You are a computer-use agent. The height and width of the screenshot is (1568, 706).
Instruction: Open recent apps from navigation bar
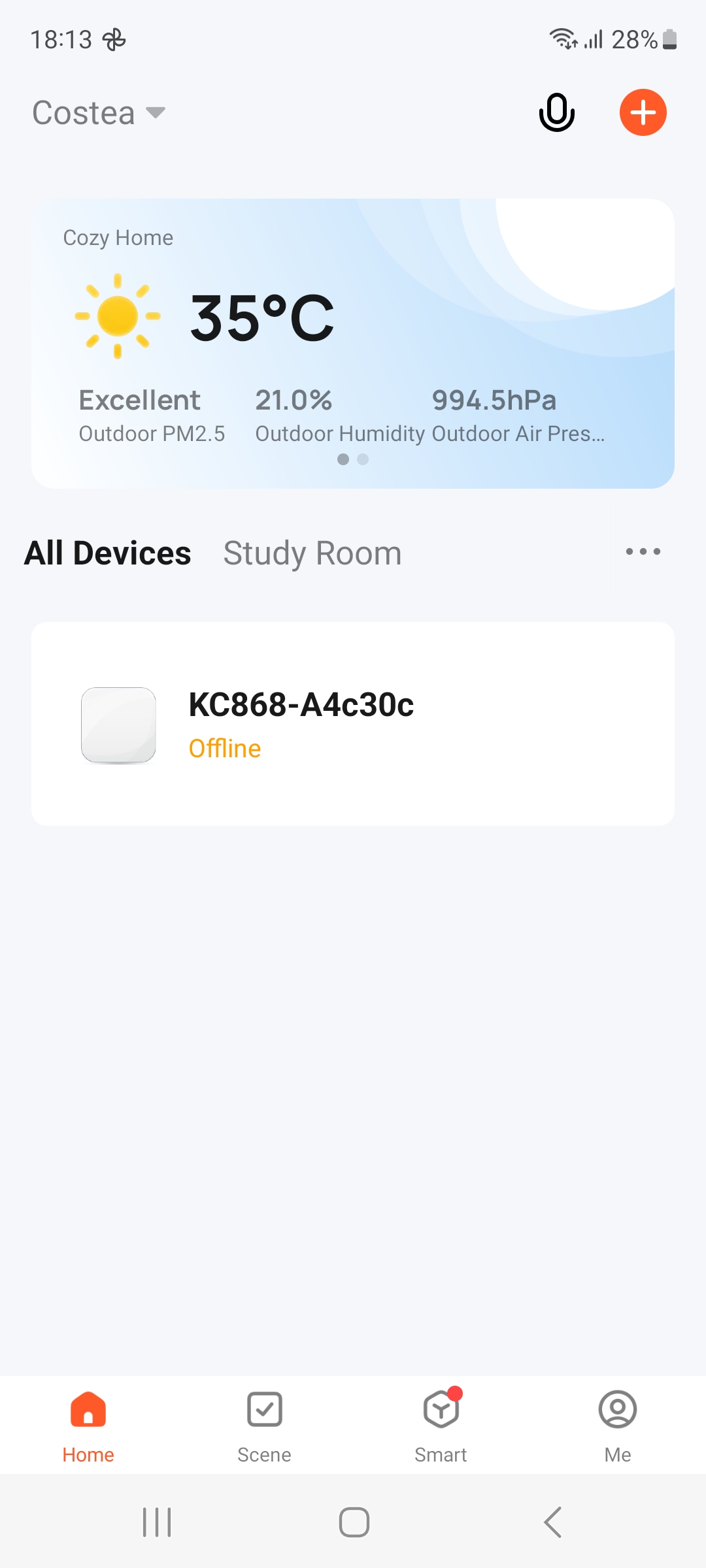point(157,1522)
